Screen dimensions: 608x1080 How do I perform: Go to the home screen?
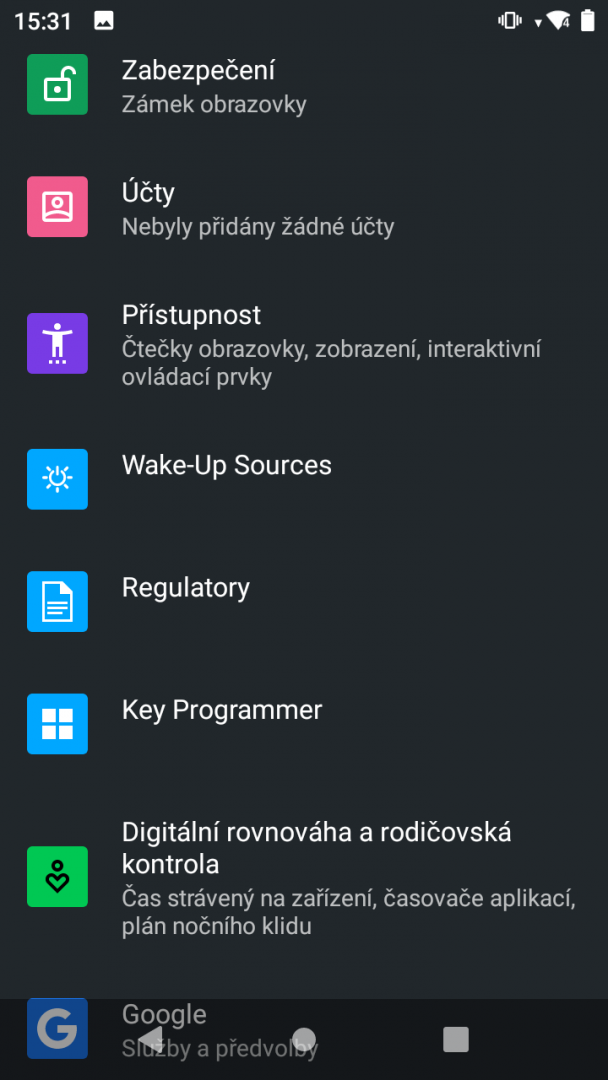(x=304, y=1040)
